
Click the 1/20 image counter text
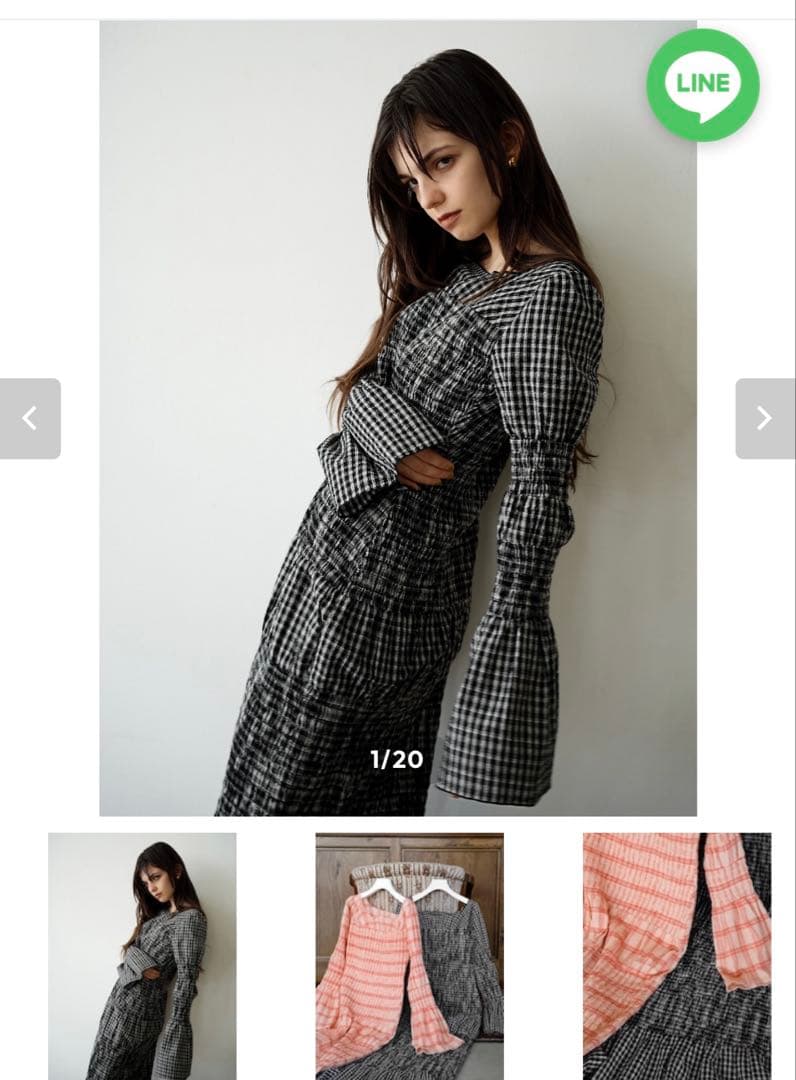pyautogui.click(x=397, y=758)
